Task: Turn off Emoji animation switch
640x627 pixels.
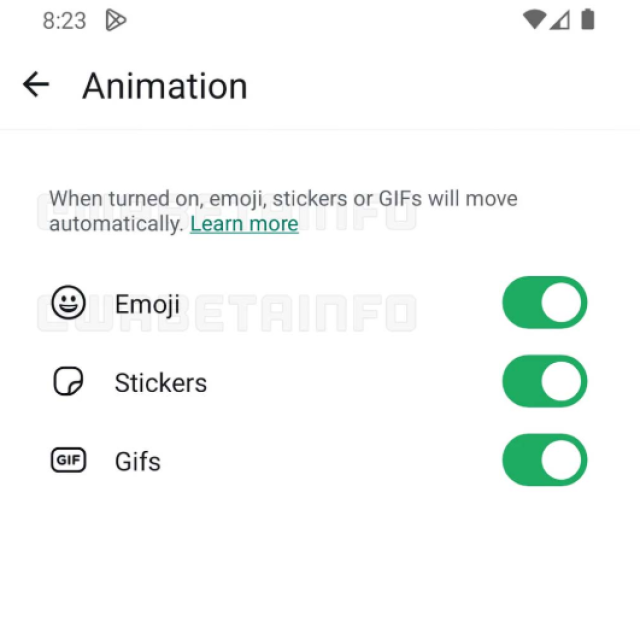Action: click(x=544, y=303)
